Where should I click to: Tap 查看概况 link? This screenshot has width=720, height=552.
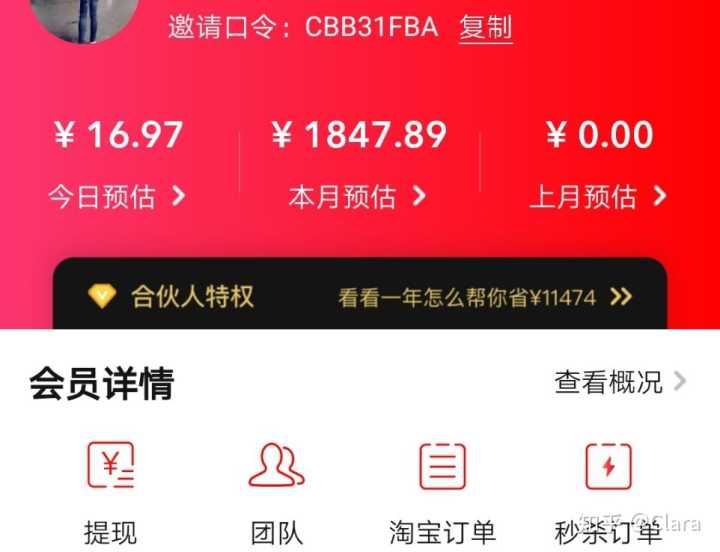[620, 382]
